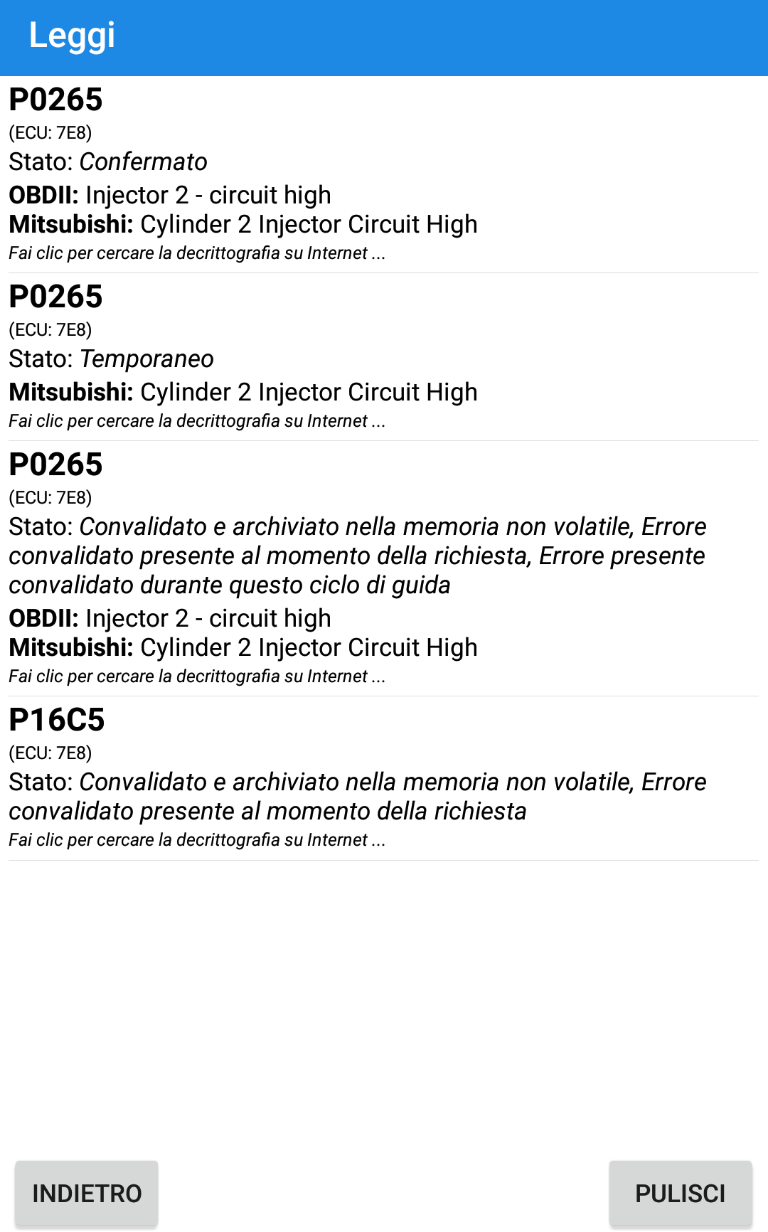Tap the INDIETRO button
768x1232 pixels.
(x=87, y=1193)
